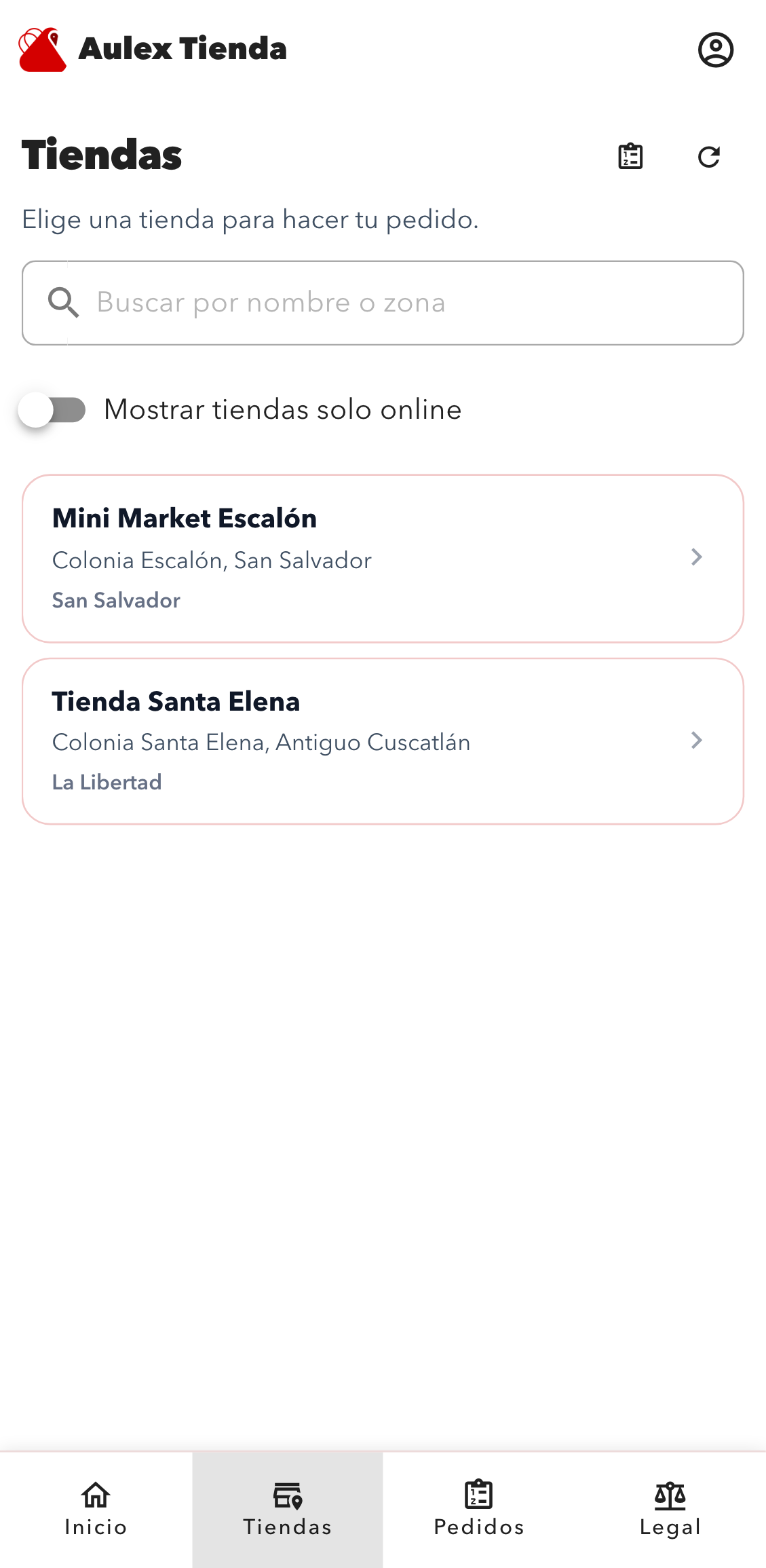Open Tienda Santa Elena via chevron arrow
766x1568 pixels.
697,741
